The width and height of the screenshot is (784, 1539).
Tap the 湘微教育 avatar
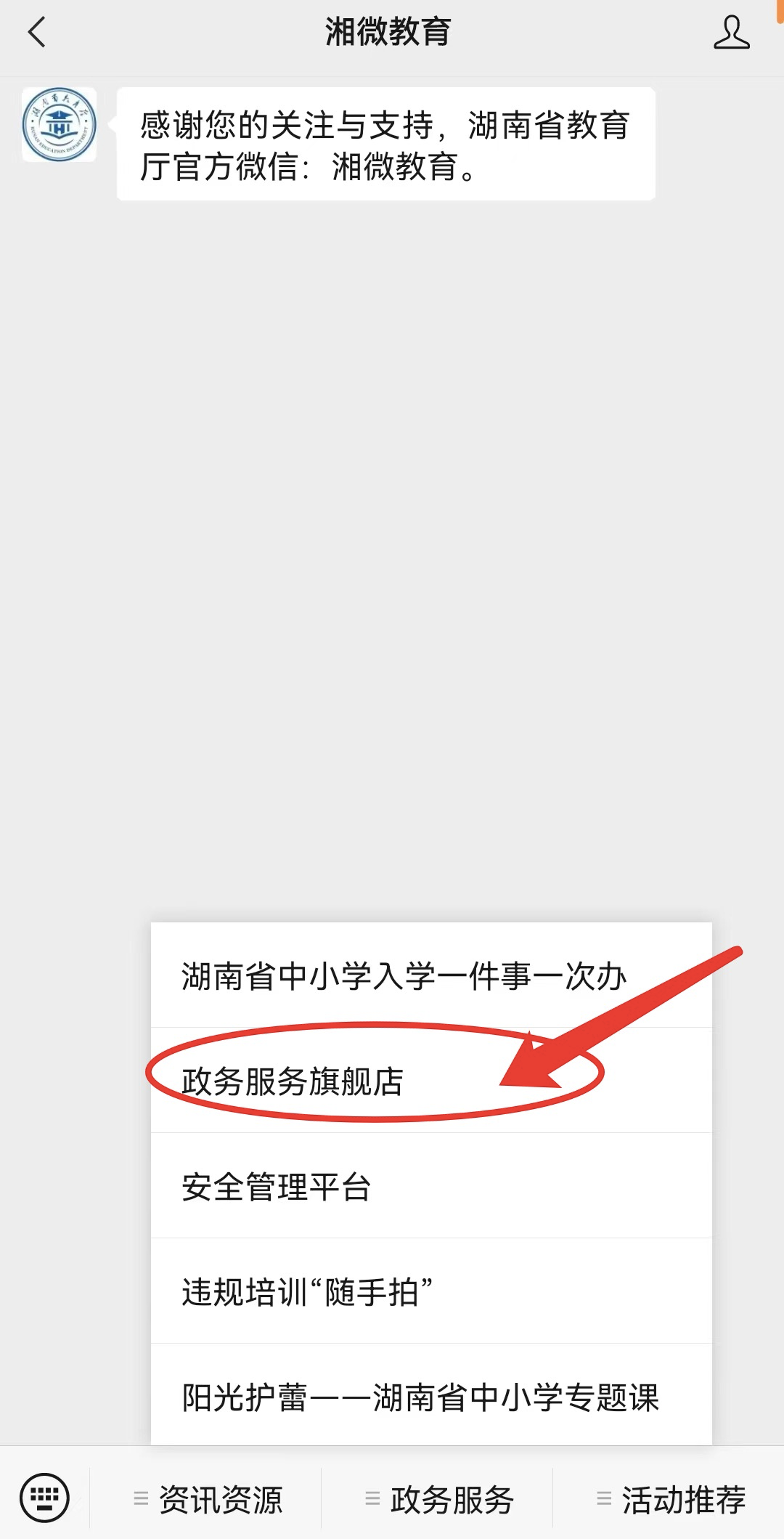click(x=59, y=125)
